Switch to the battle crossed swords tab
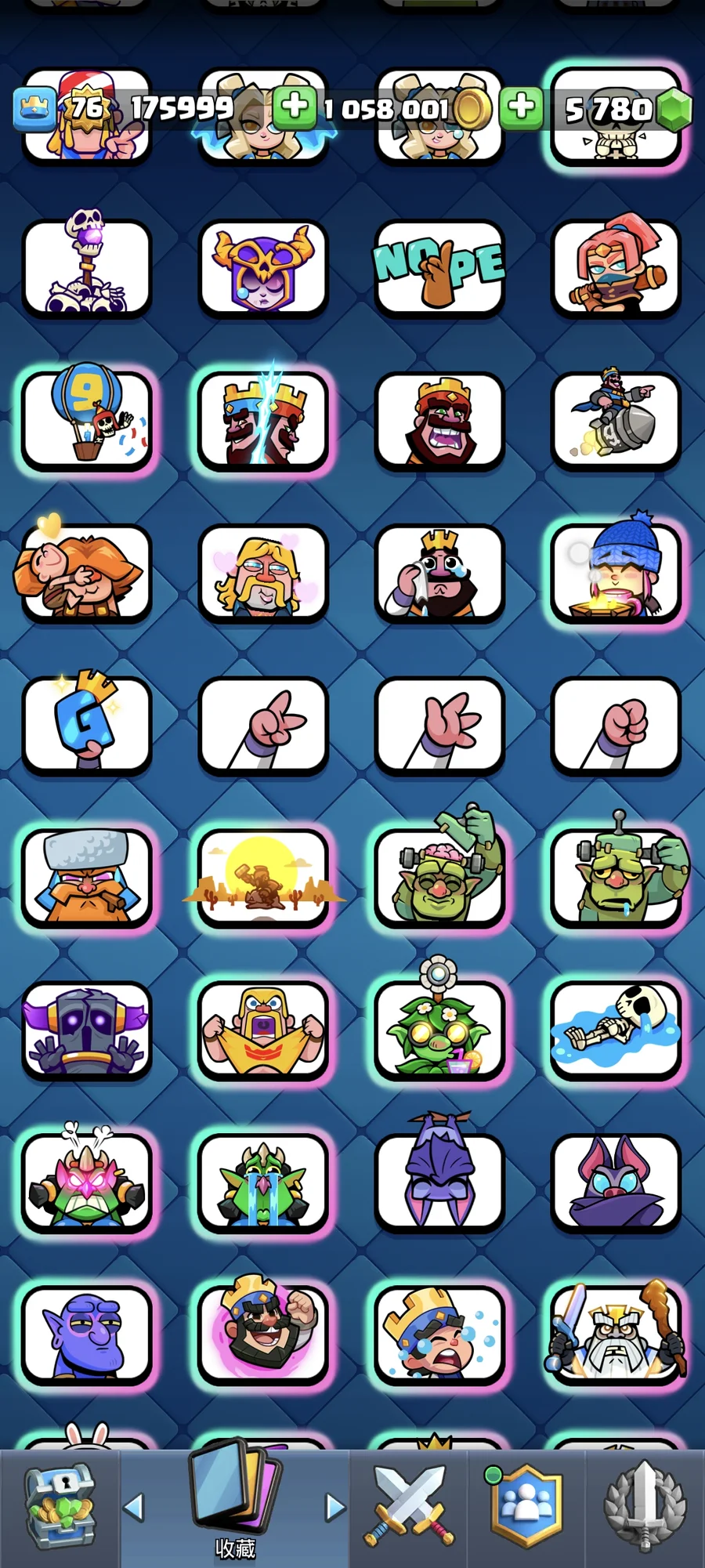 (x=408, y=1507)
